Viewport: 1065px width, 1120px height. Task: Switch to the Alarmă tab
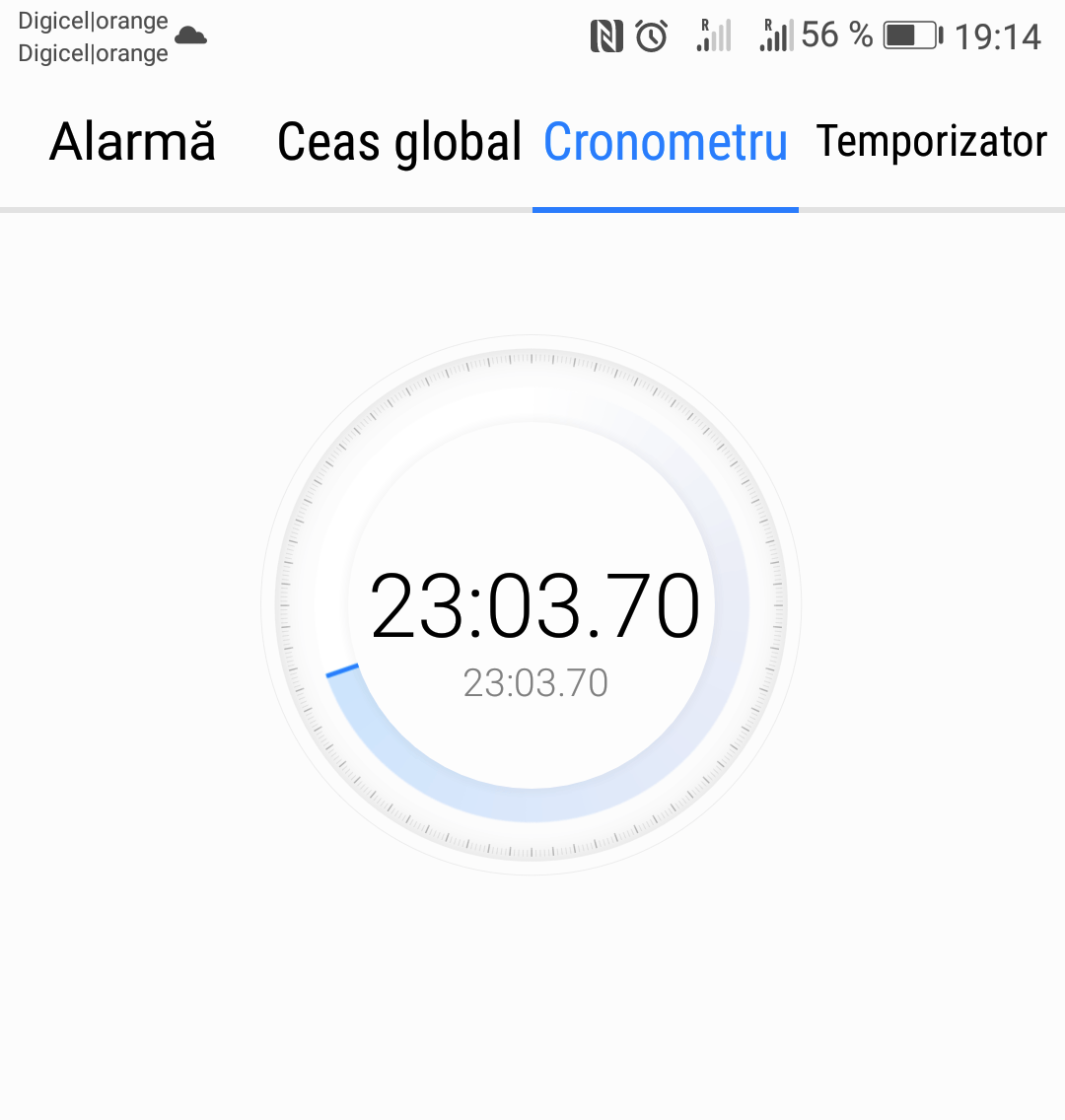pyautogui.click(x=133, y=142)
